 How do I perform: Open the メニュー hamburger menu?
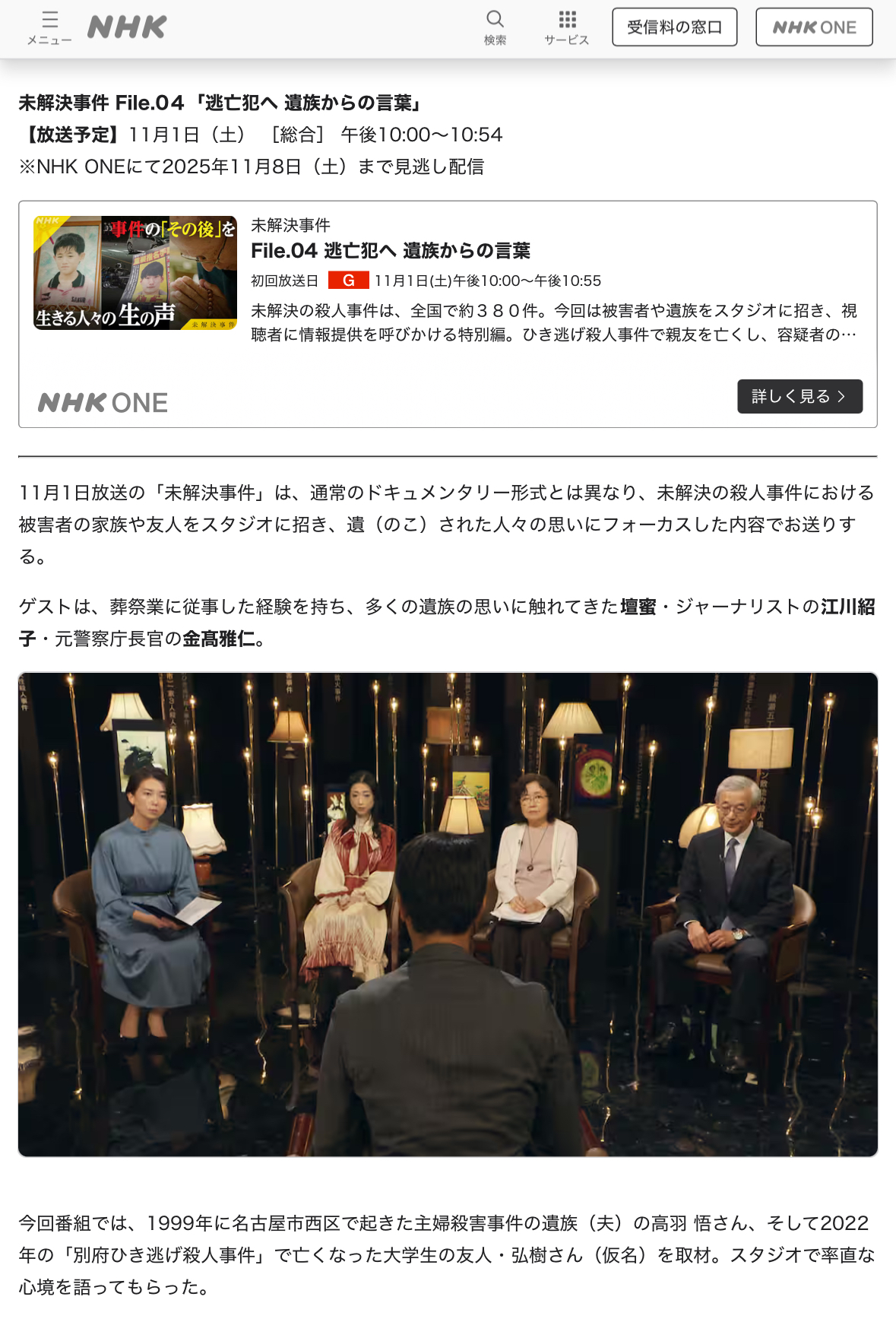49,27
